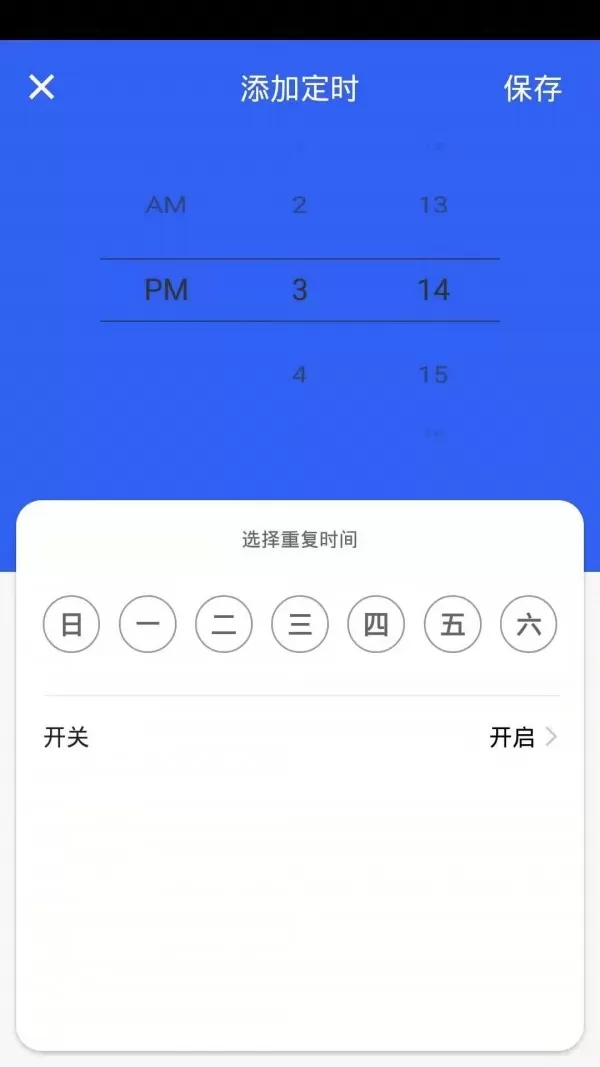Viewport: 600px width, 1067px height.
Task: Toggle 三 in the repeat days
Action: [300, 625]
